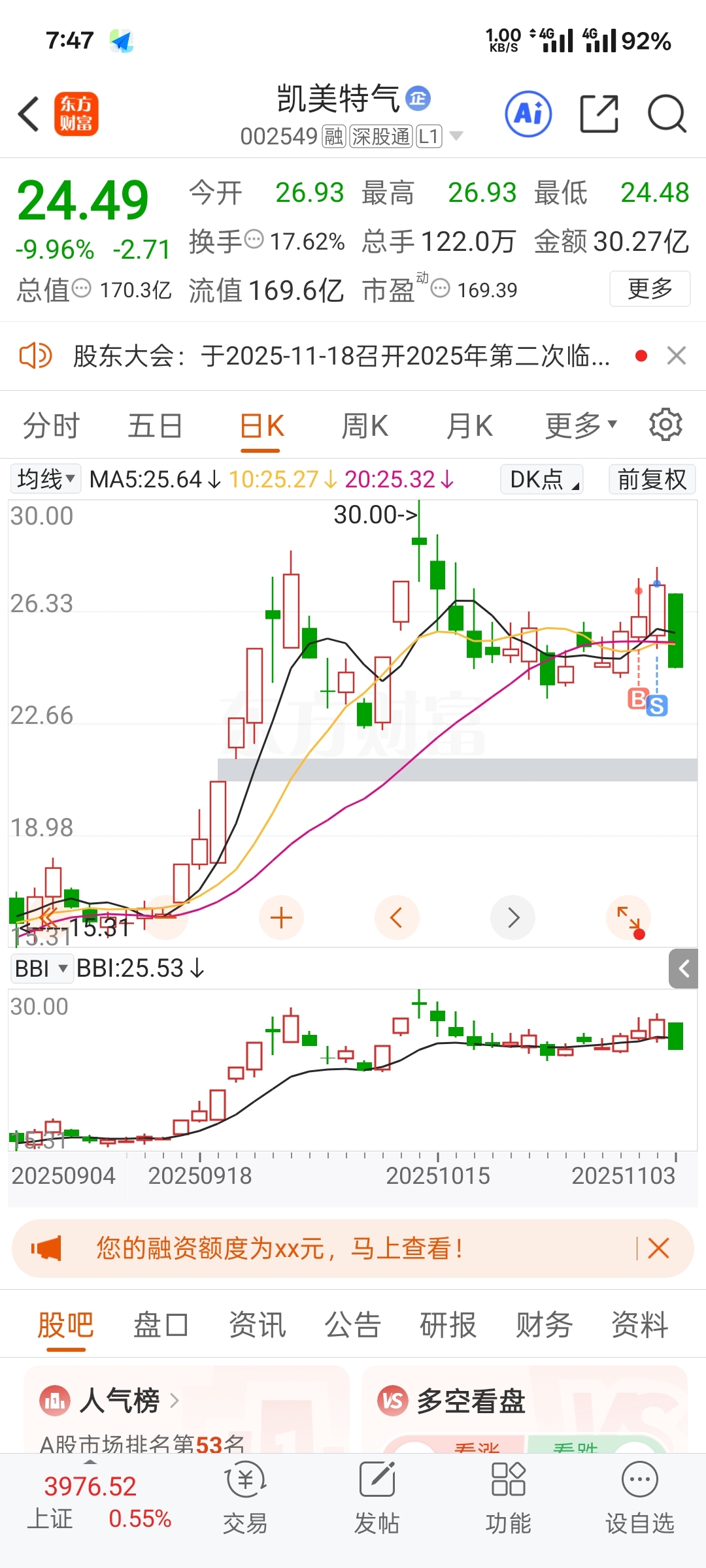The height and width of the screenshot is (1568, 706).
Task: Select the 周K chart tab
Action: click(365, 427)
